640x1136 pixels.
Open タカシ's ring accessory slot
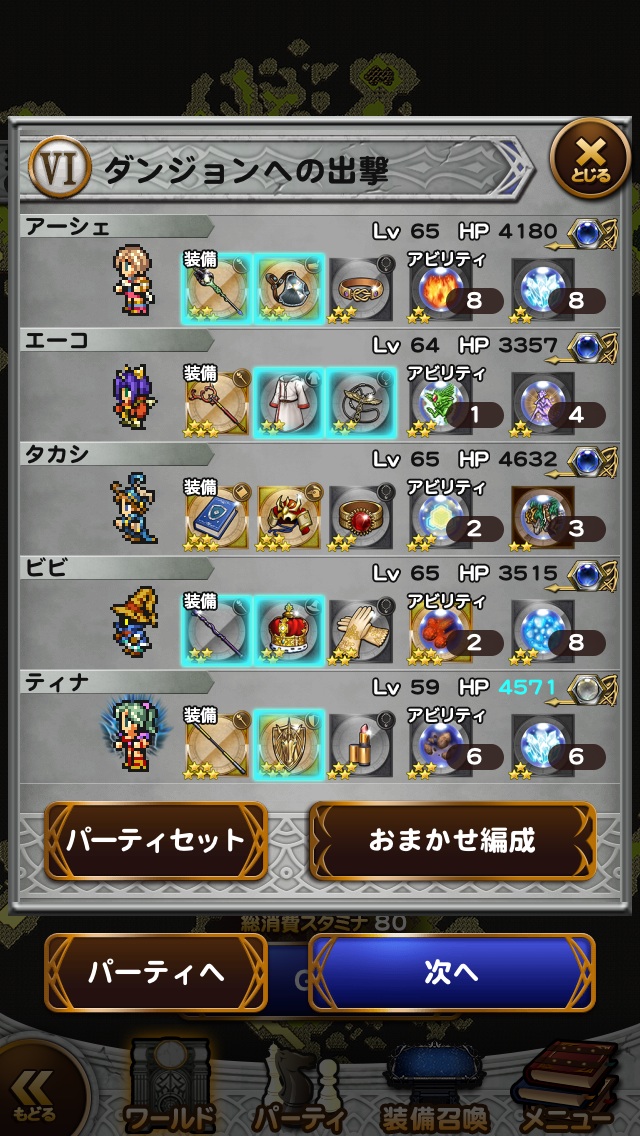coord(360,517)
